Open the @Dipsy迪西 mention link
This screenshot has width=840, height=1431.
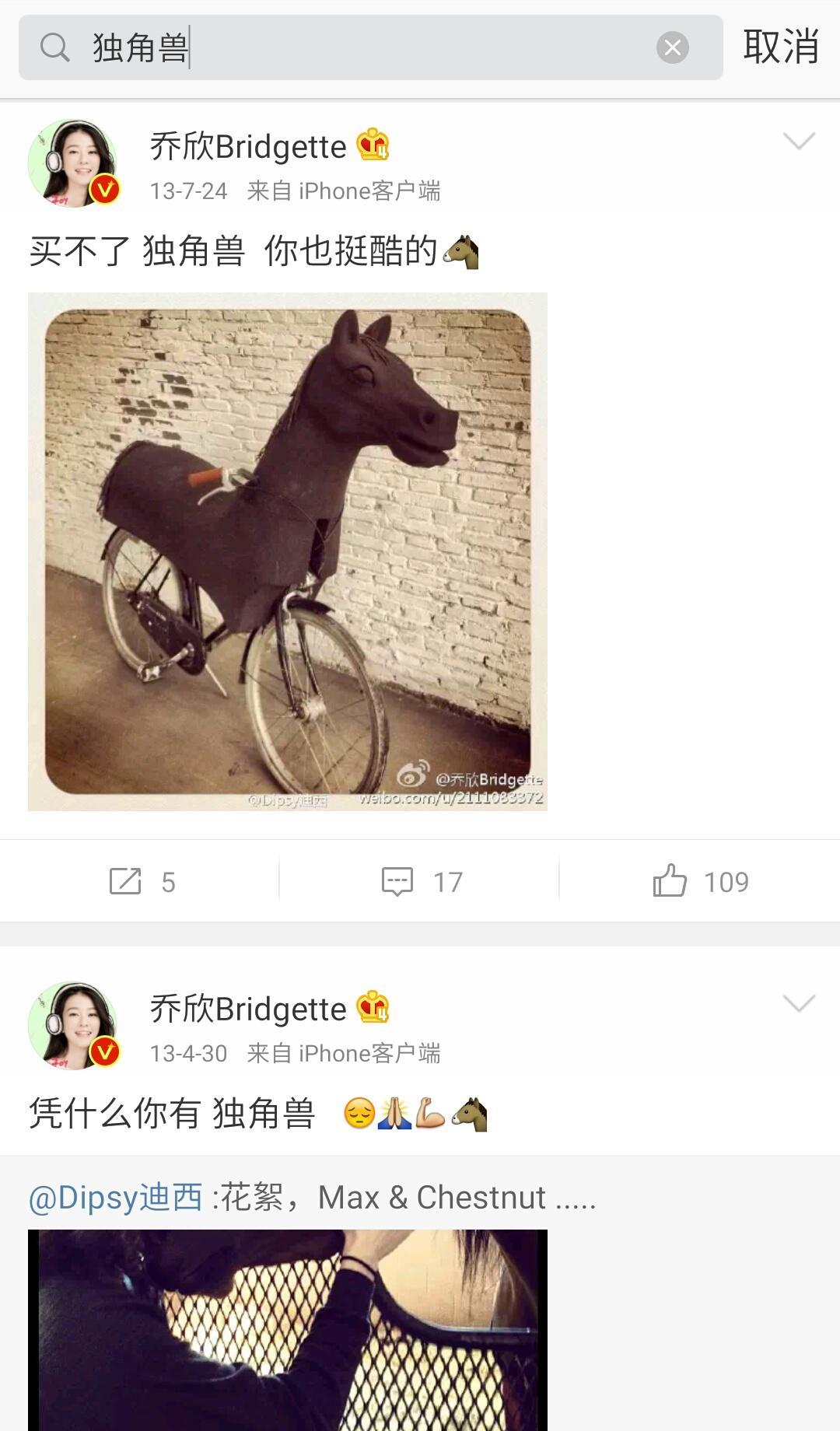pyautogui.click(x=115, y=1198)
